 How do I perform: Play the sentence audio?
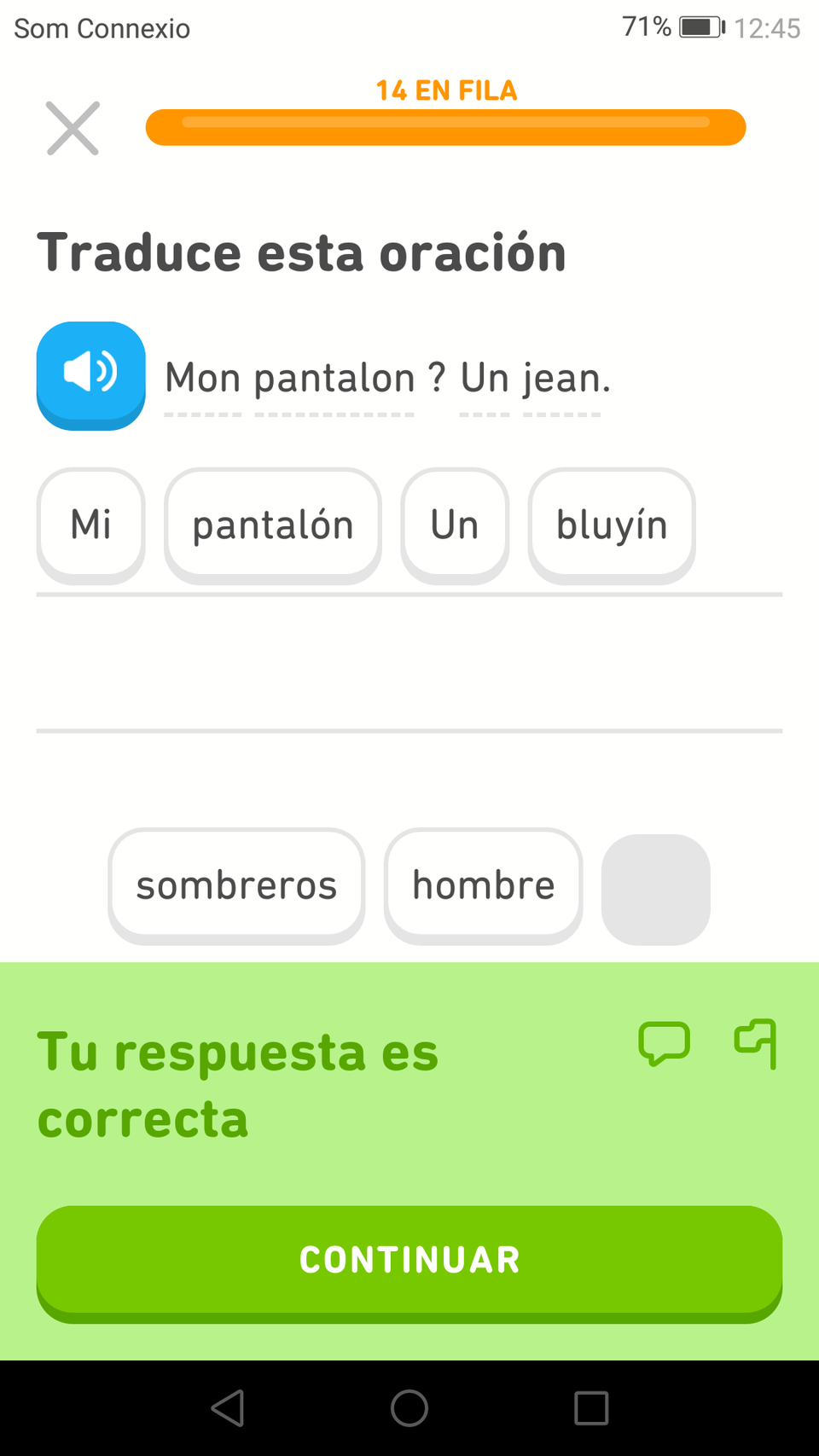(90, 374)
